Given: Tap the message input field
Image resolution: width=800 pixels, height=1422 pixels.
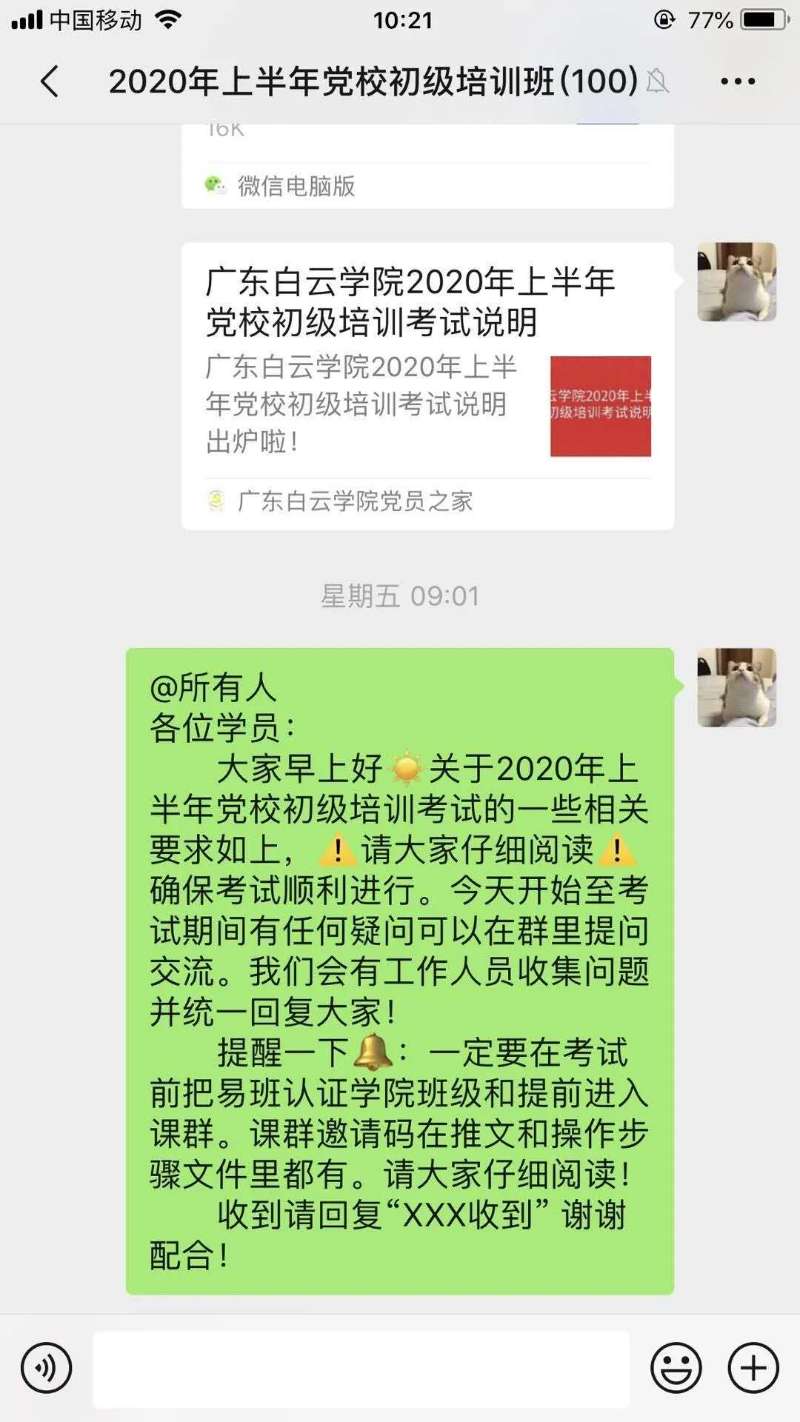Looking at the screenshot, I should (x=361, y=1367).
